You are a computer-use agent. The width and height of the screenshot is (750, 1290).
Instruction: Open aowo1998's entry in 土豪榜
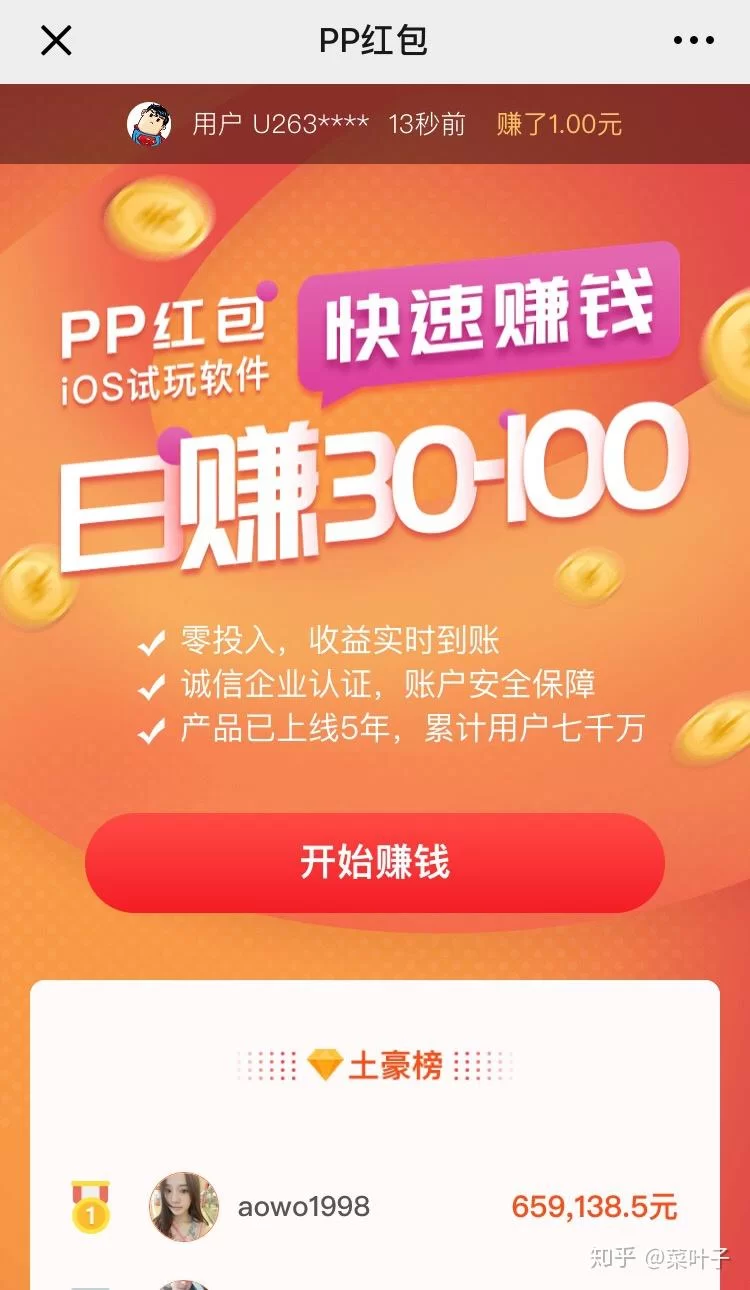pyautogui.click(x=304, y=1206)
